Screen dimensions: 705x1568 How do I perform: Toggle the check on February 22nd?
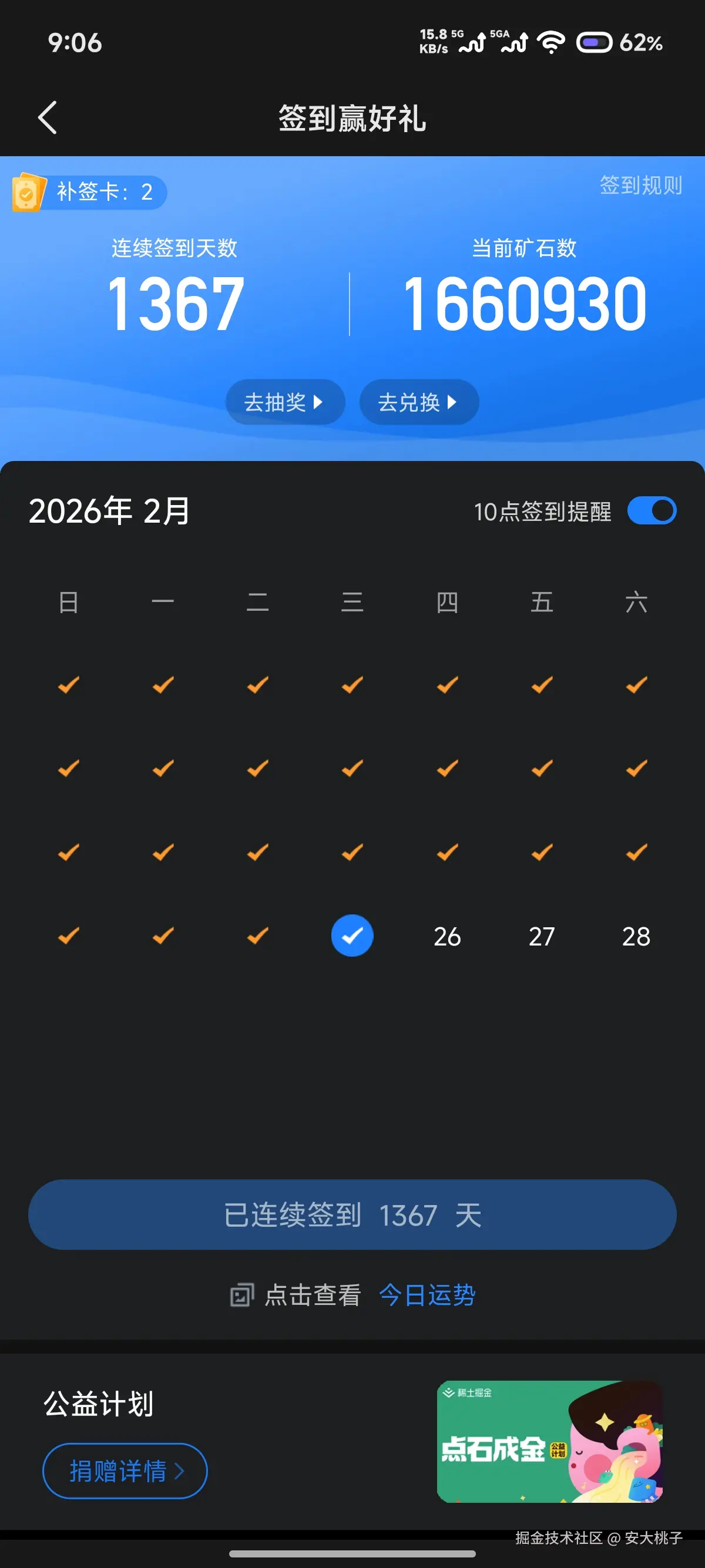pos(68,936)
